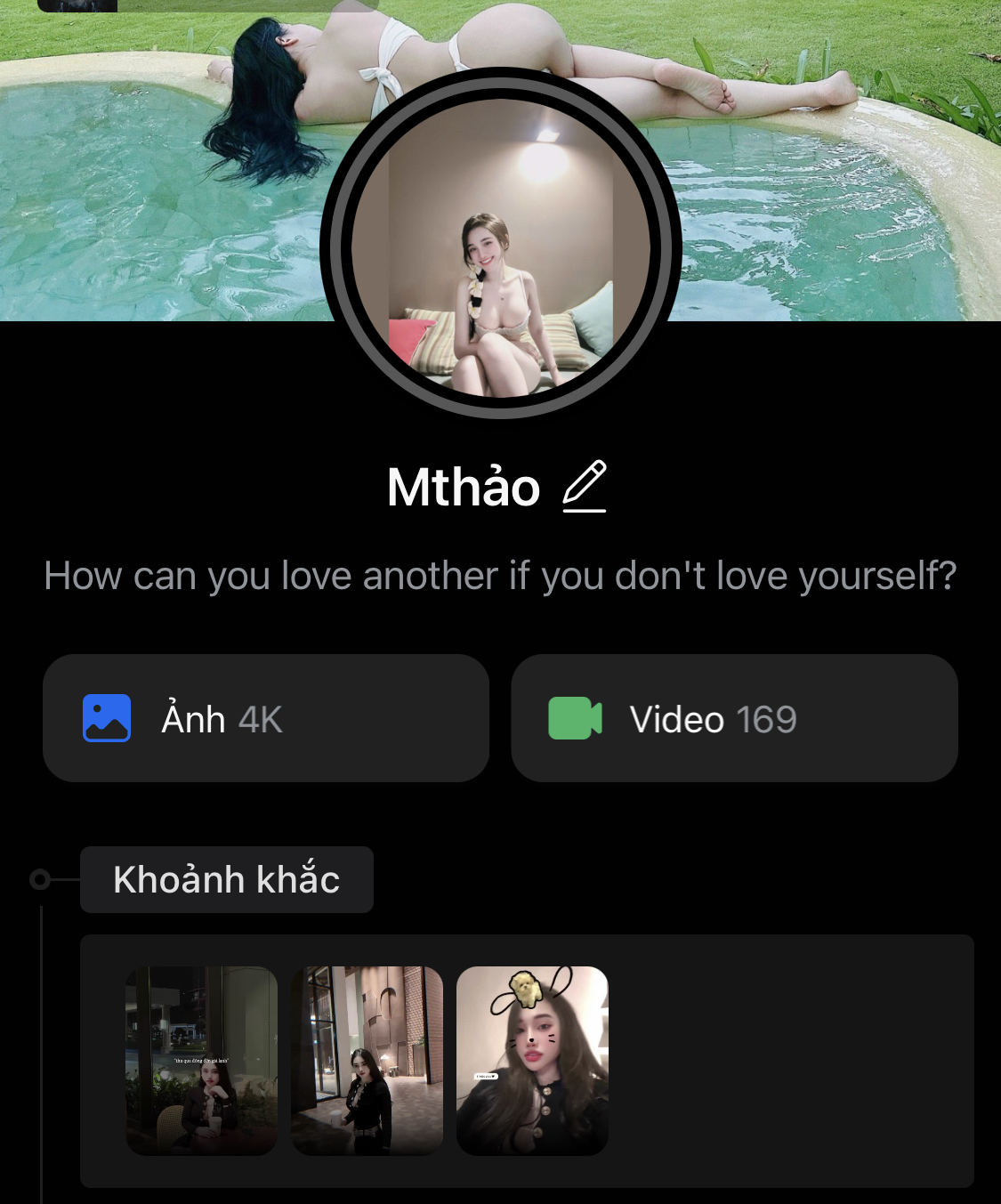This screenshot has width=1001, height=1204.
Task: Edit the bio about loving yourself
Action: pos(500,576)
